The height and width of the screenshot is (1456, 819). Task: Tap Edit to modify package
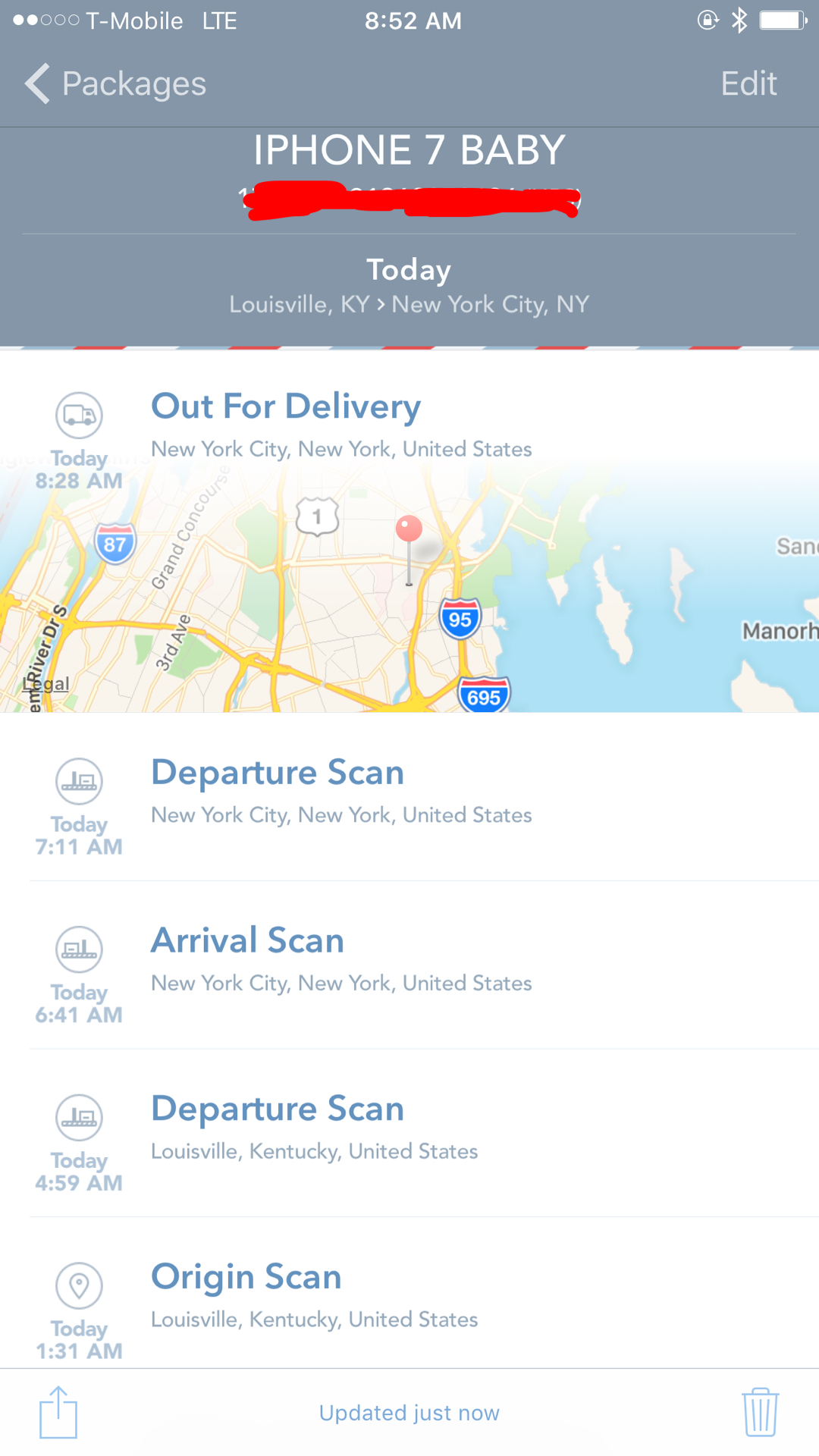tap(748, 83)
